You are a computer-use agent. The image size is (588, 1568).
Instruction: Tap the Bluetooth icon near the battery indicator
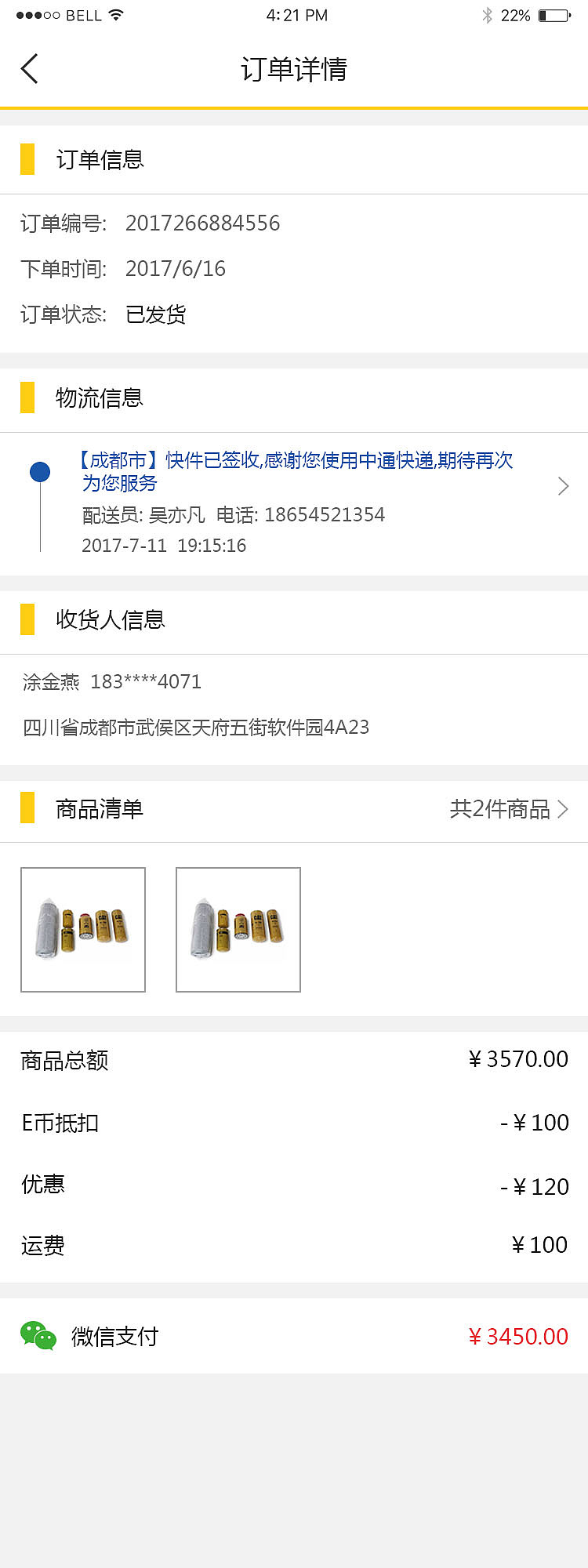pyautogui.click(x=488, y=14)
